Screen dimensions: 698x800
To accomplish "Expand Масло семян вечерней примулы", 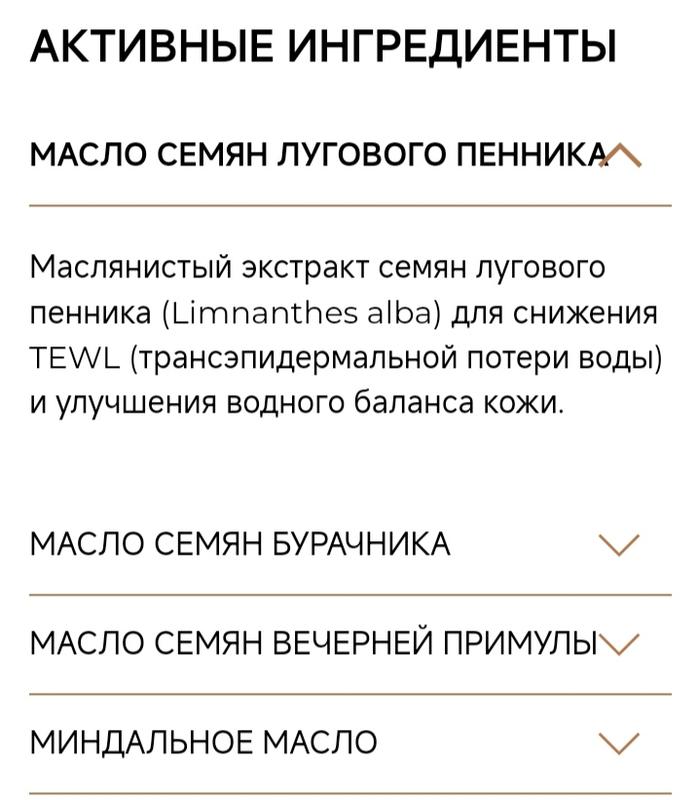I will (620, 644).
